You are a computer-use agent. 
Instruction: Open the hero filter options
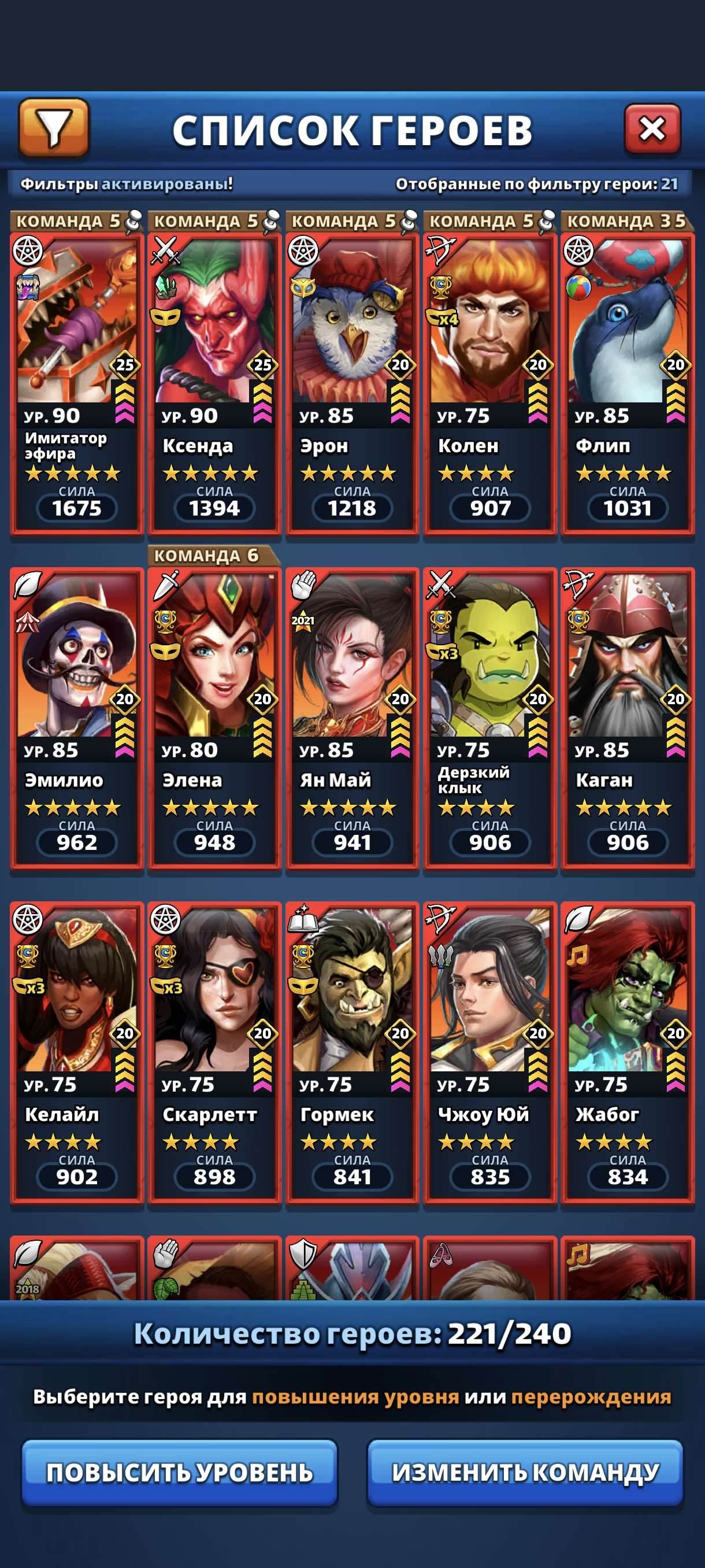[54, 127]
